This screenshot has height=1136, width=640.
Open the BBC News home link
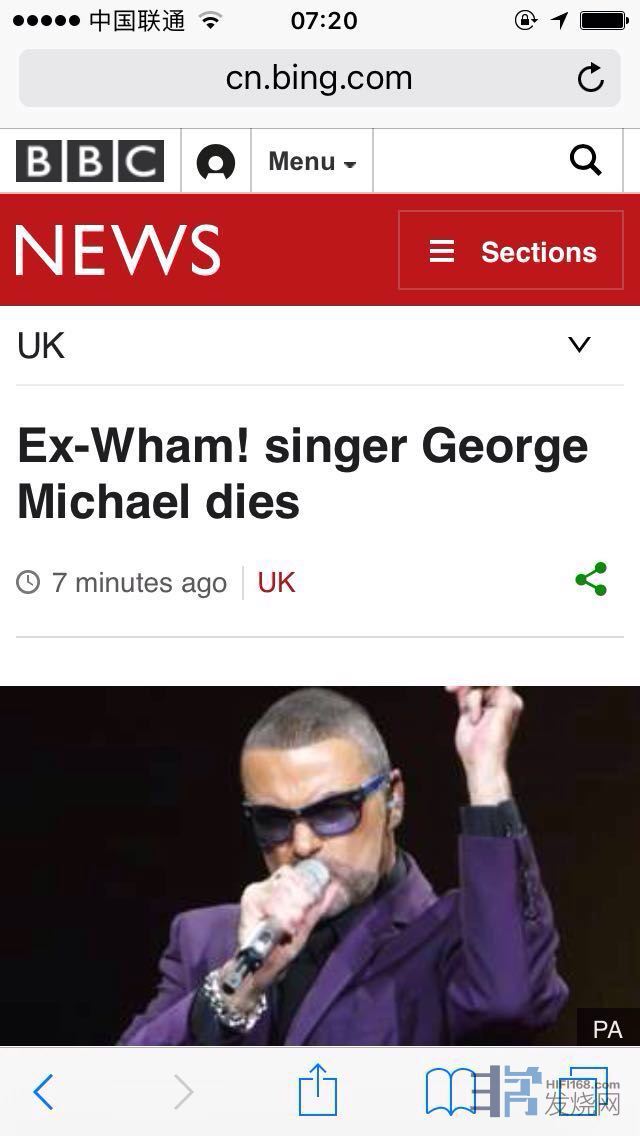(x=118, y=250)
